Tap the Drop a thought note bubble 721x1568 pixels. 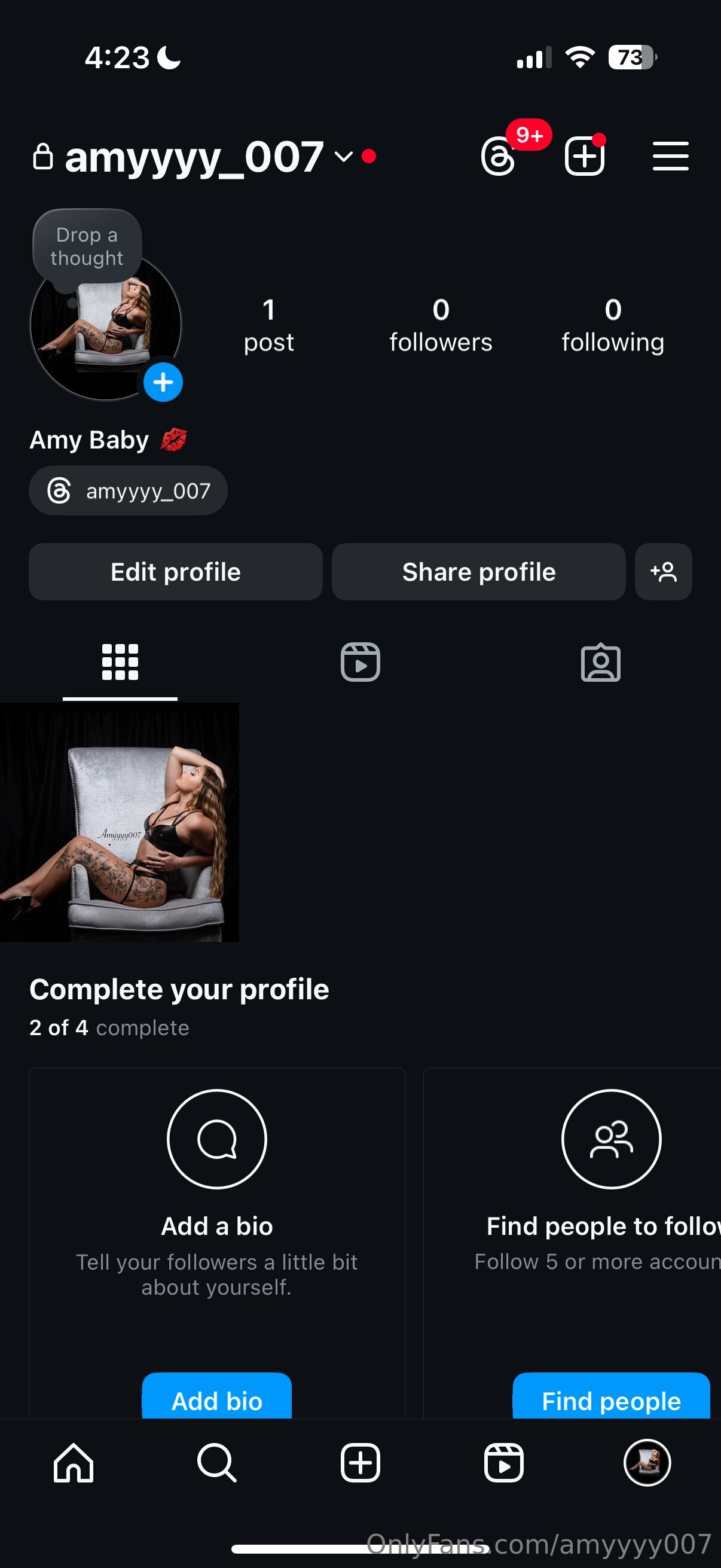pos(87,246)
